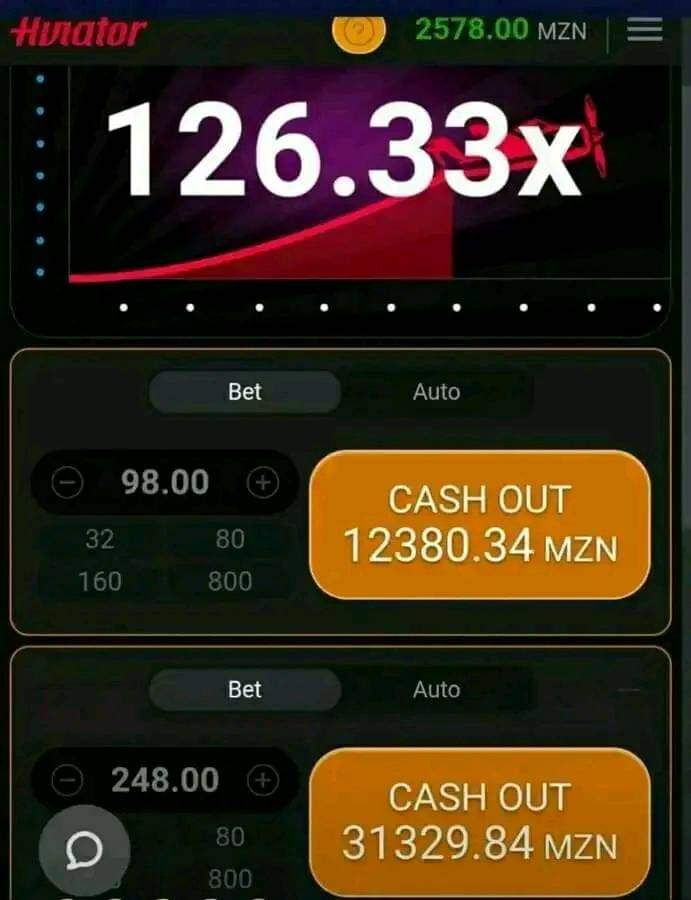691x900 pixels.
Task: Cash out 31329.84 MZN
Action: pos(480,822)
